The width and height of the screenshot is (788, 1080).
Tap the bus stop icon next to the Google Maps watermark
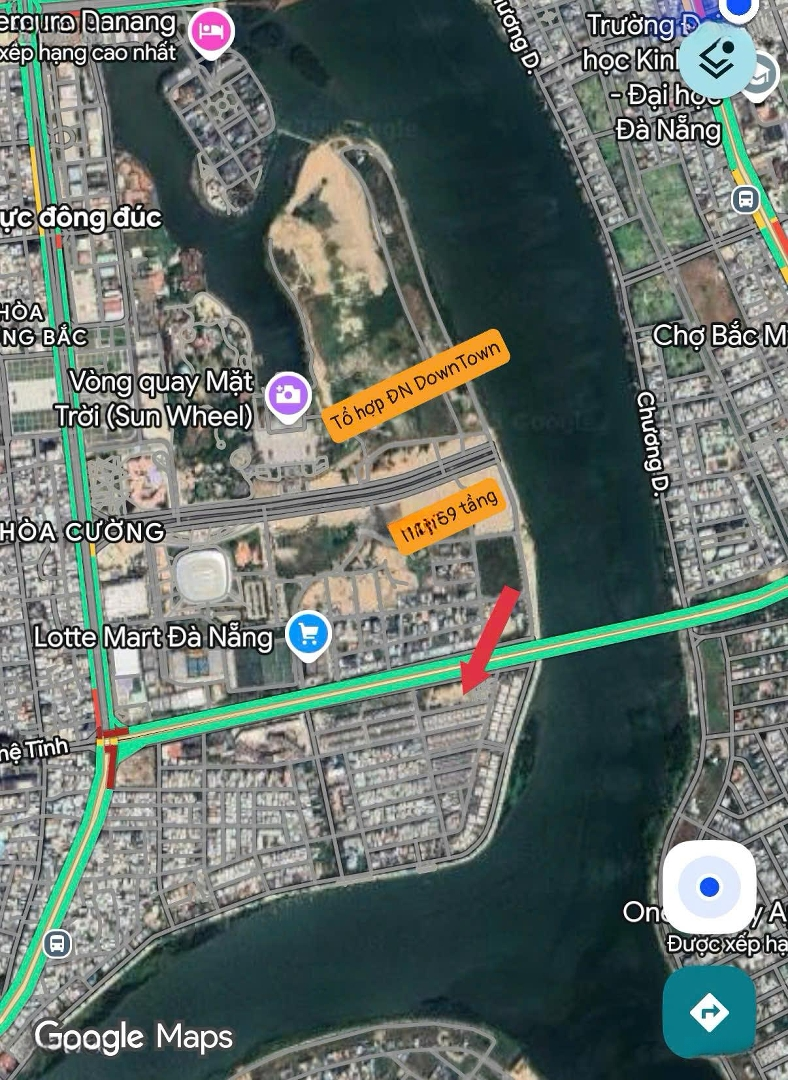(58, 942)
